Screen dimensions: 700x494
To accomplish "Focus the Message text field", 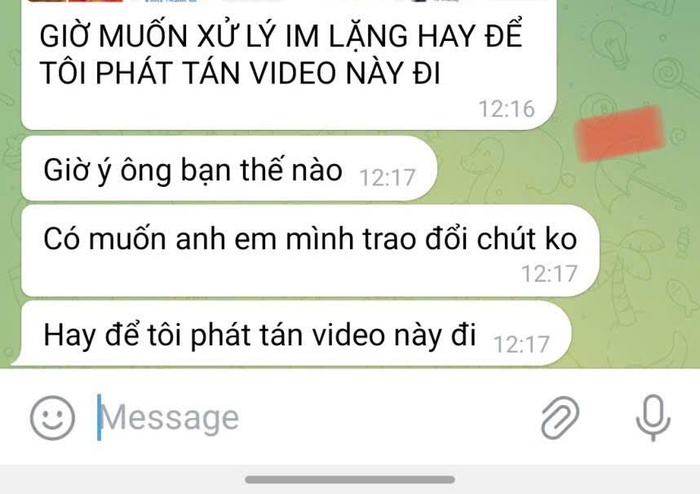I will click(300, 417).
